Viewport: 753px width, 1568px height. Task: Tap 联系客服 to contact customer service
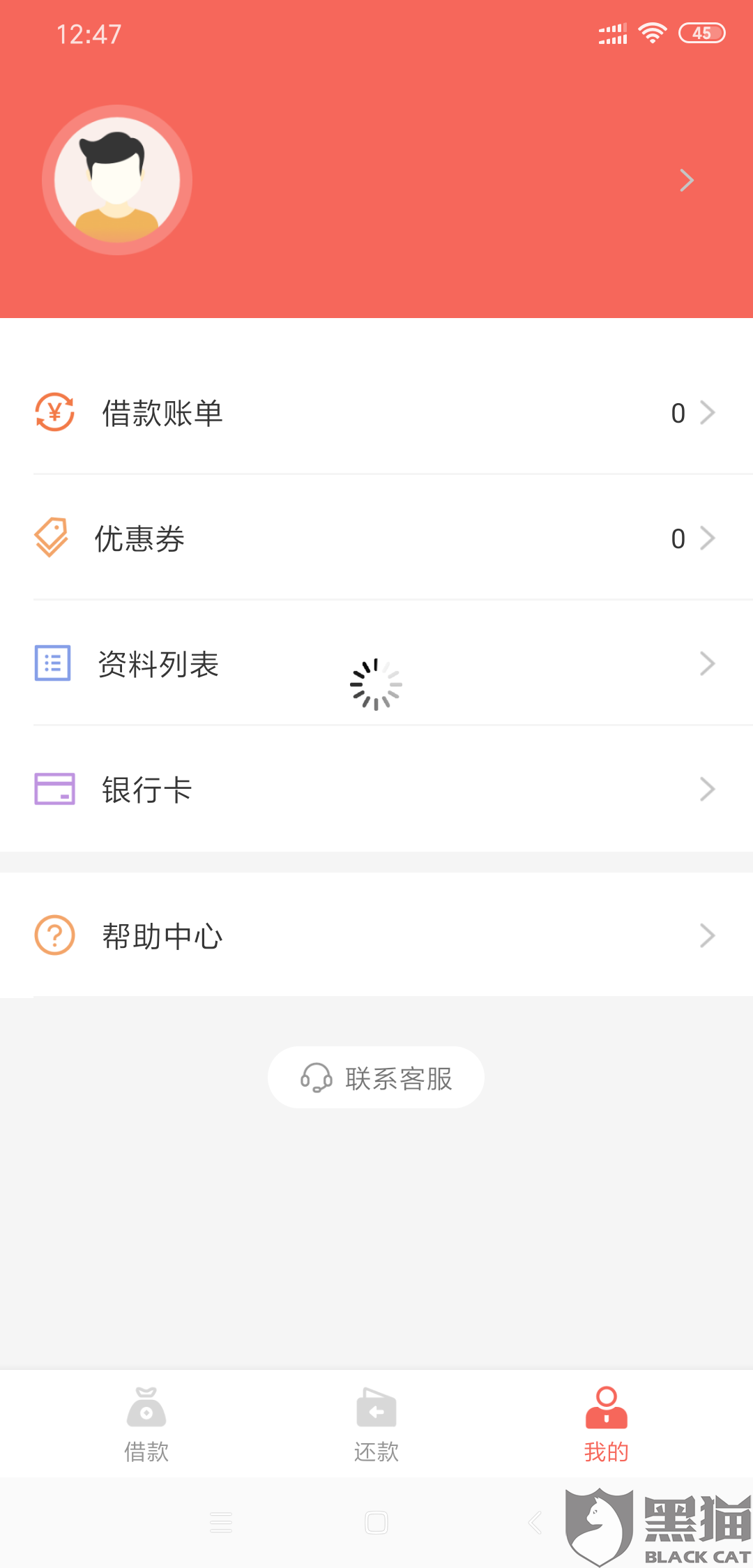376,1078
